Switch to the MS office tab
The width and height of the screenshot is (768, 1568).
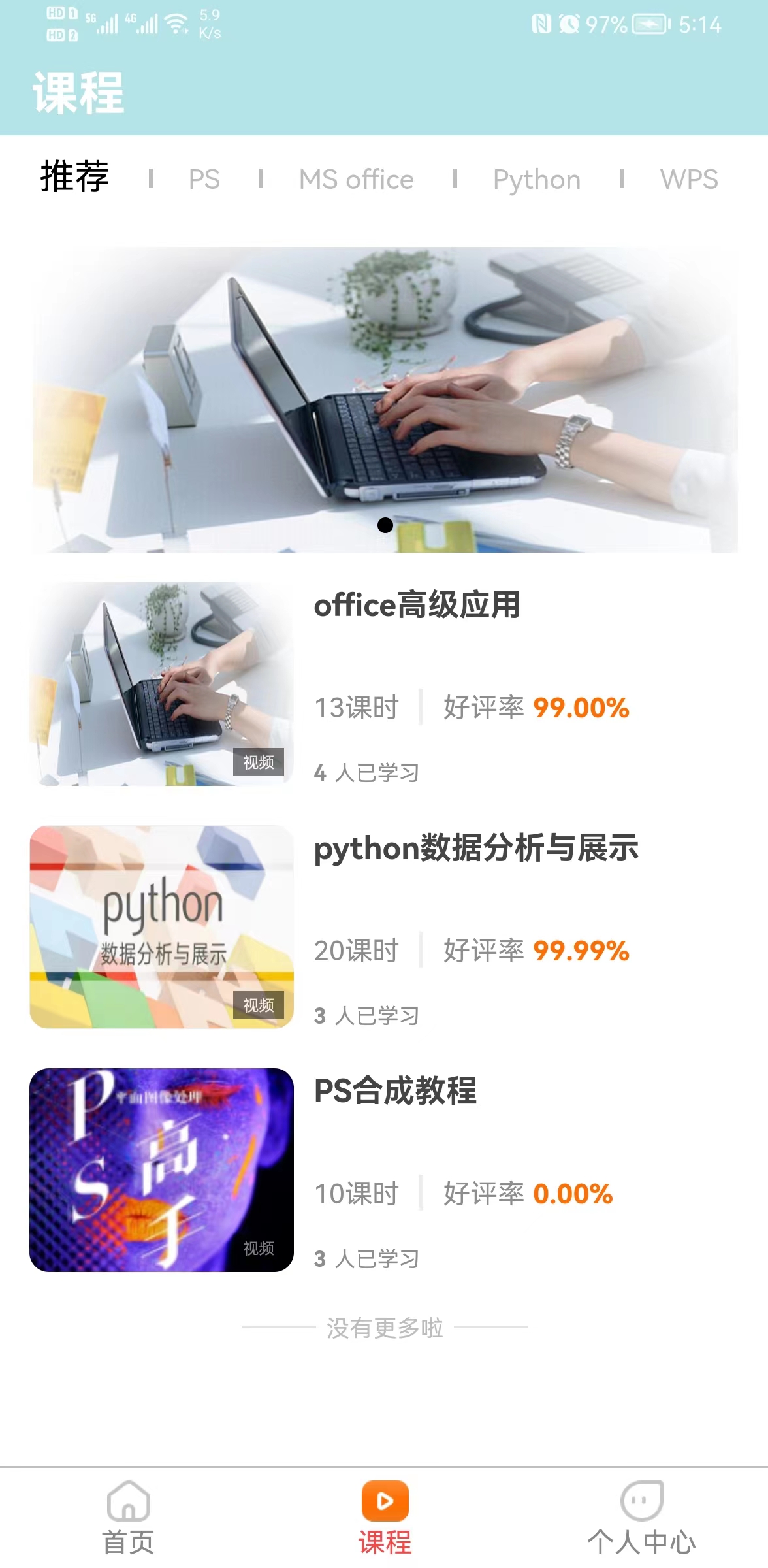point(357,179)
